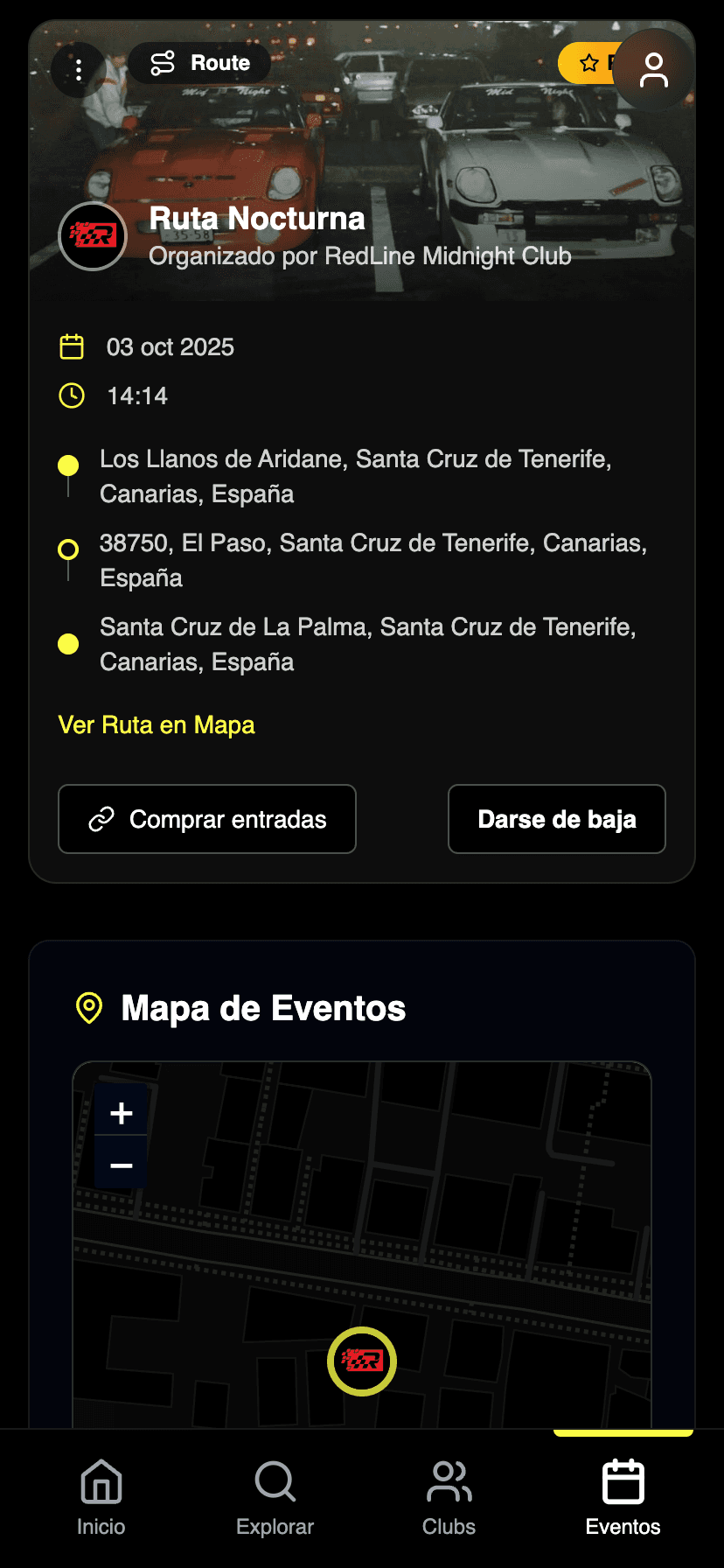Open Ver Ruta en Mapa link
The image size is (724, 1568).
click(x=157, y=725)
